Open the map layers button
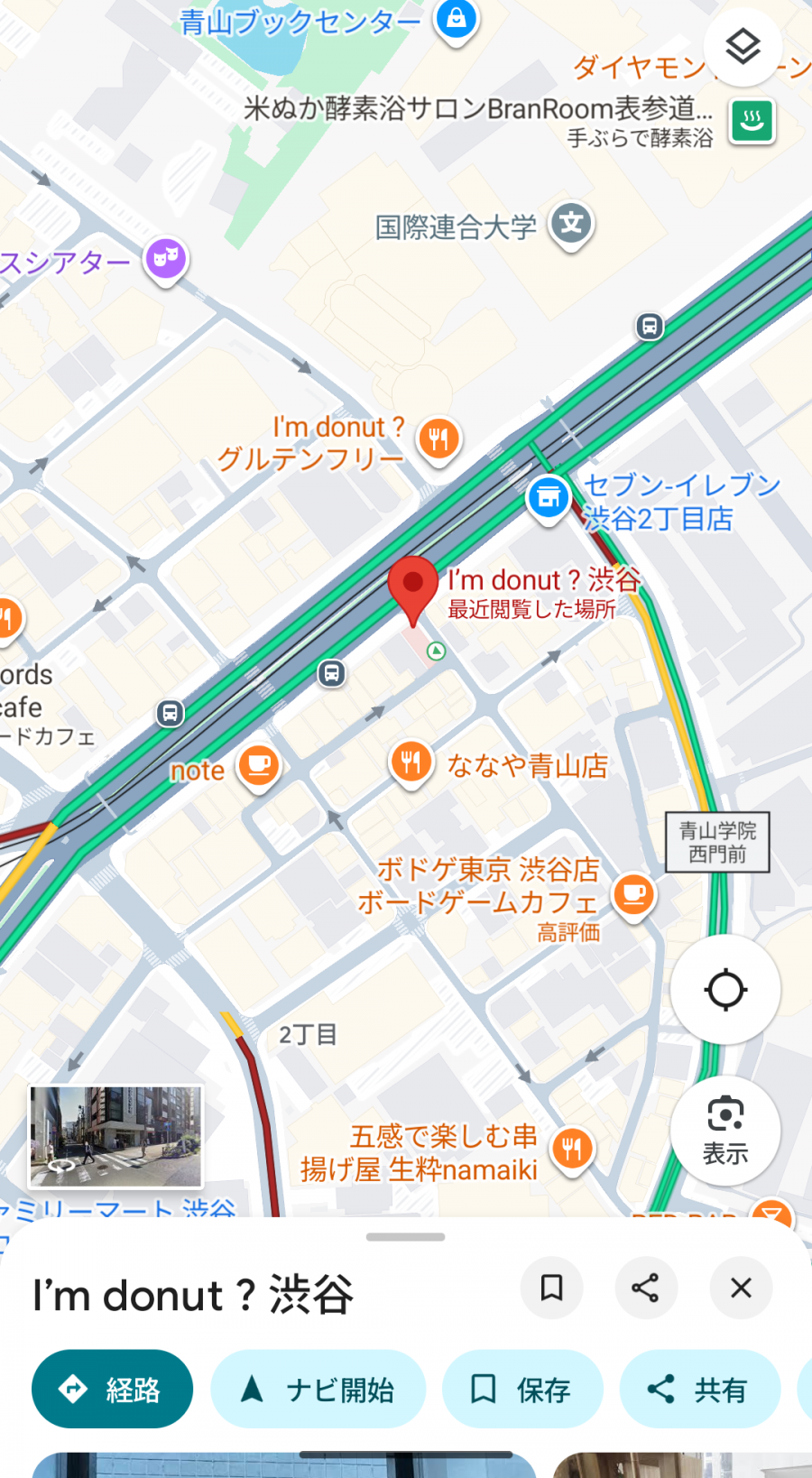The image size is (812, 1478). [x=743, y=47]
